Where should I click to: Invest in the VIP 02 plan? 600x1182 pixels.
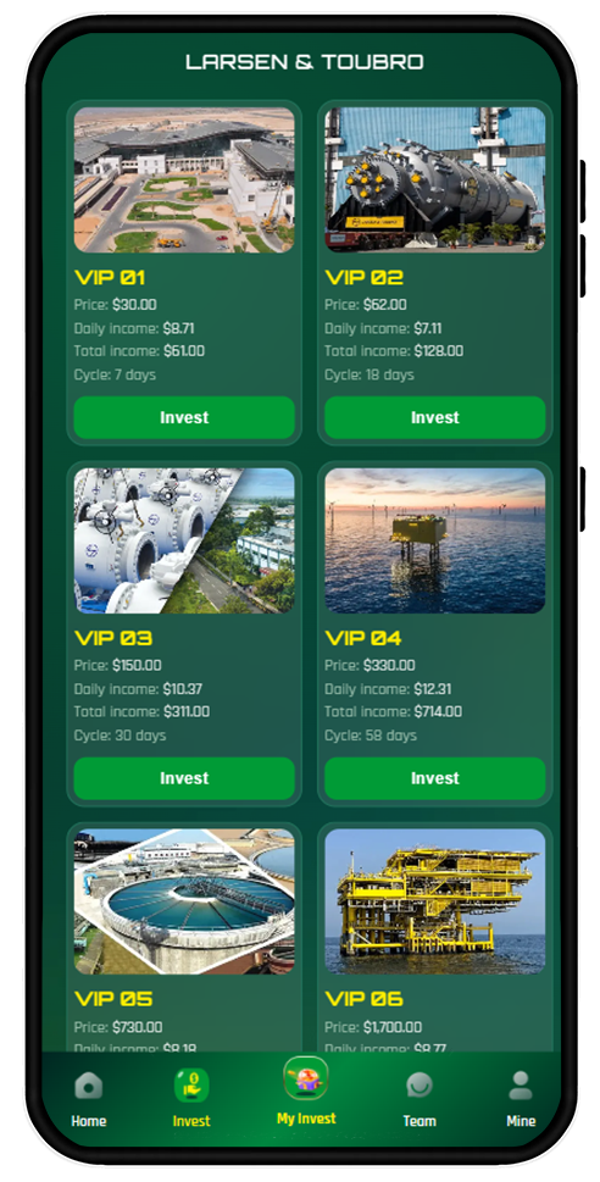[x=435, y=418]
